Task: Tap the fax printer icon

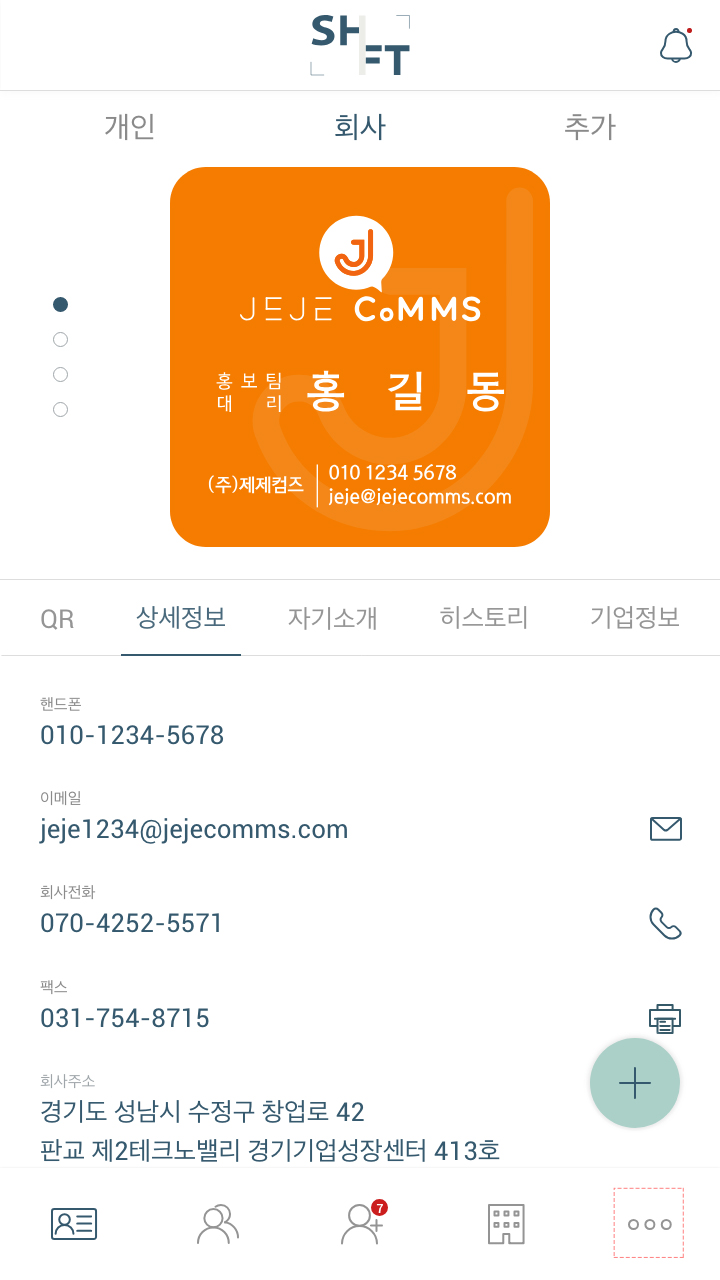Action: click(665, 1018)
